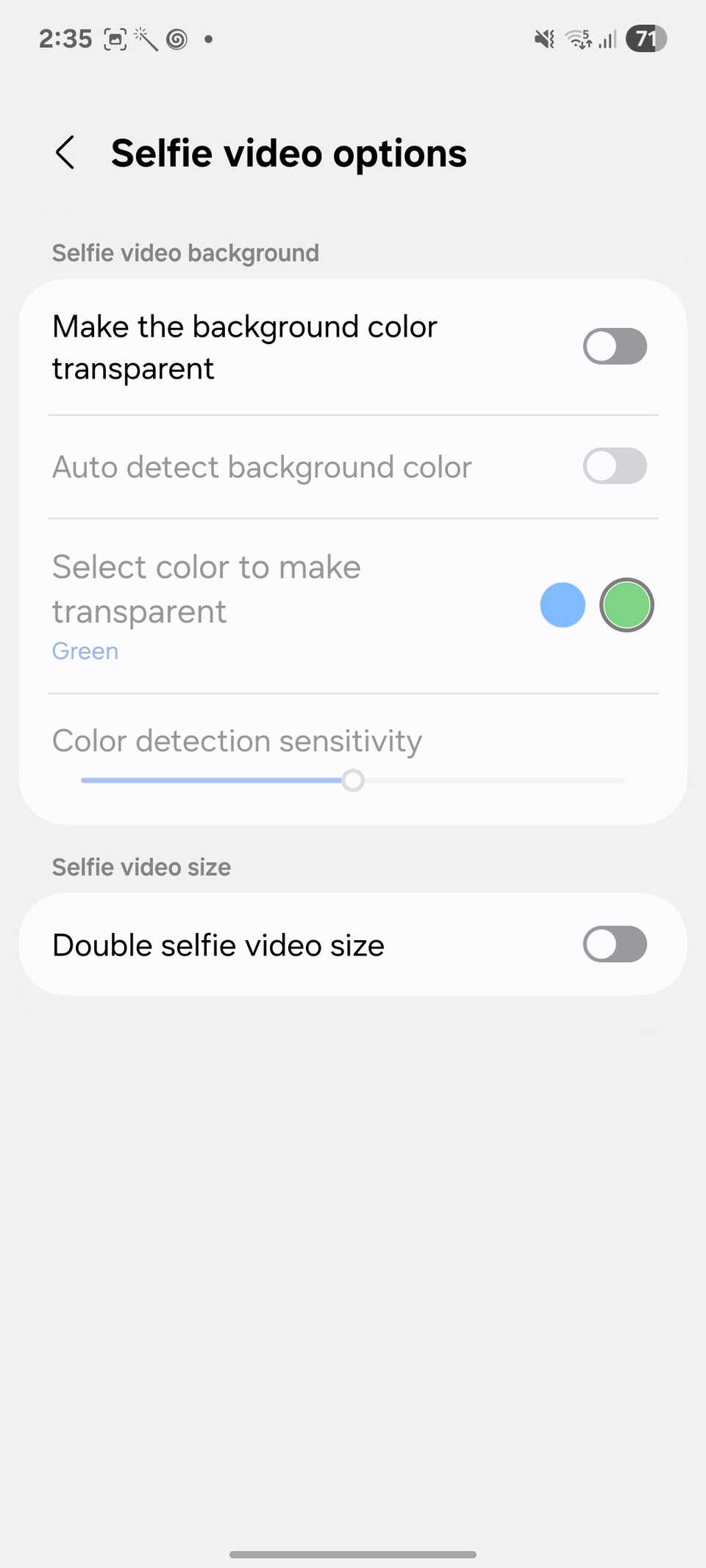Select the blue color swatch
Image resolution: width=706 pixels, height=1568 pixels.
pyautogui.click(x=563, y=604)
